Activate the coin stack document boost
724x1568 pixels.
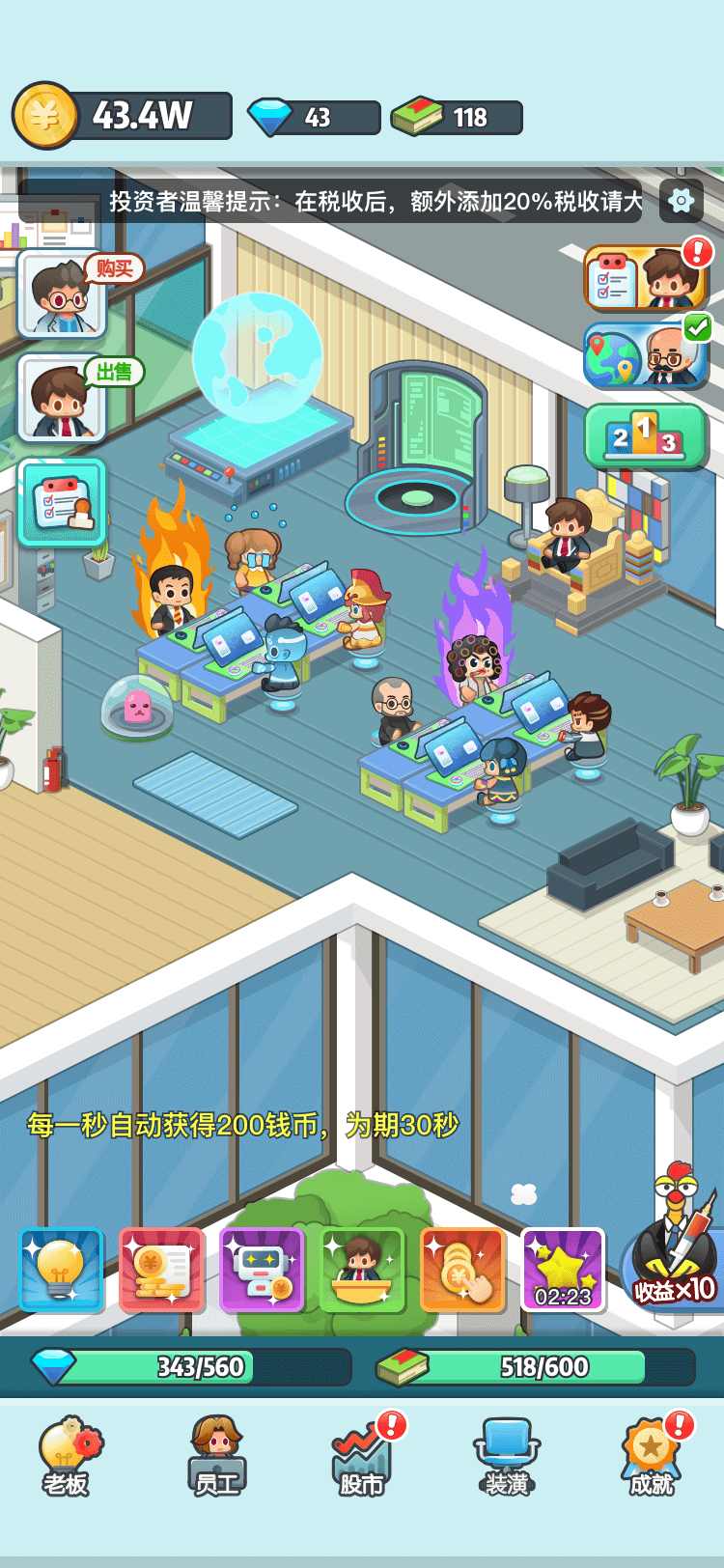coord(161,1269)
